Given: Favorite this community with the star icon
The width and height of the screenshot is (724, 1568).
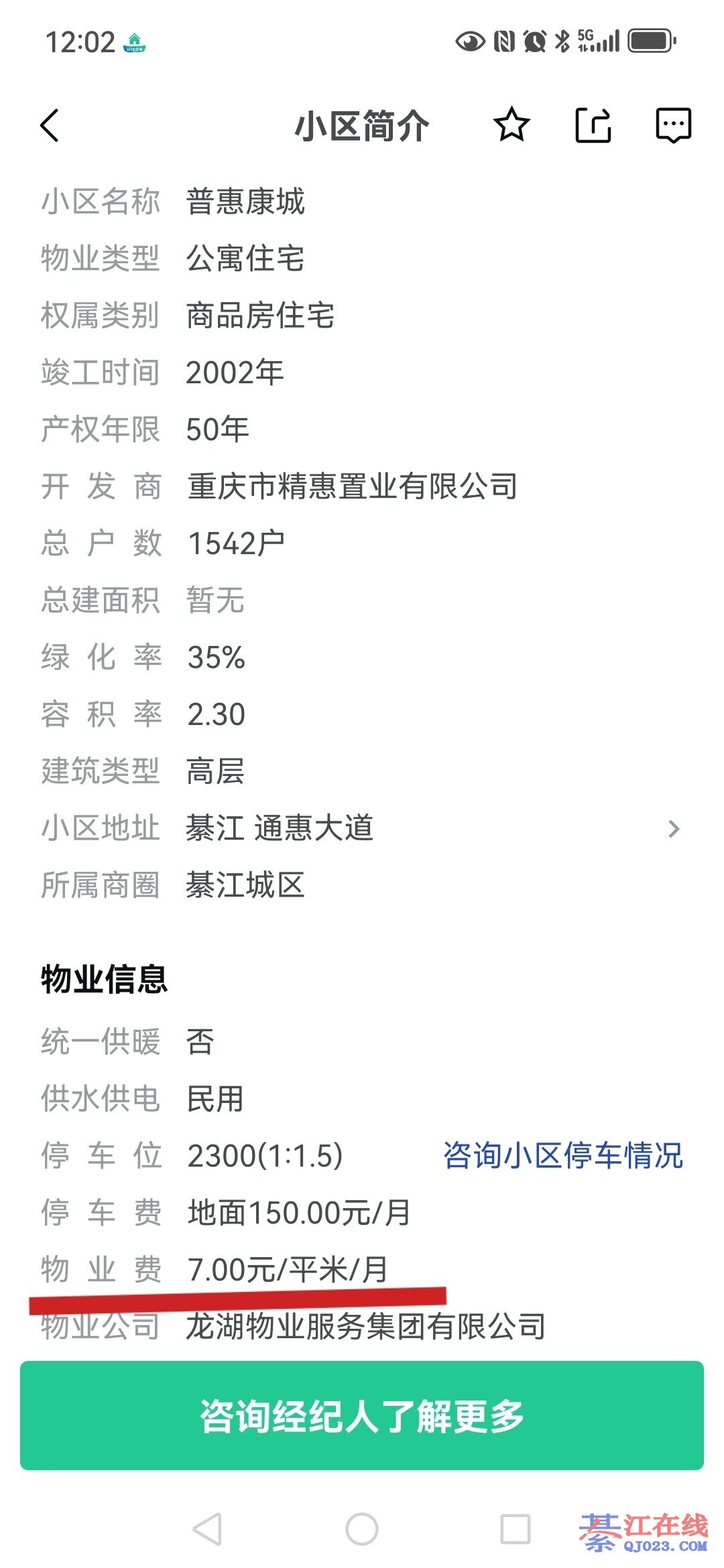Looking at the screenshot, I should (x=511, y=125).
